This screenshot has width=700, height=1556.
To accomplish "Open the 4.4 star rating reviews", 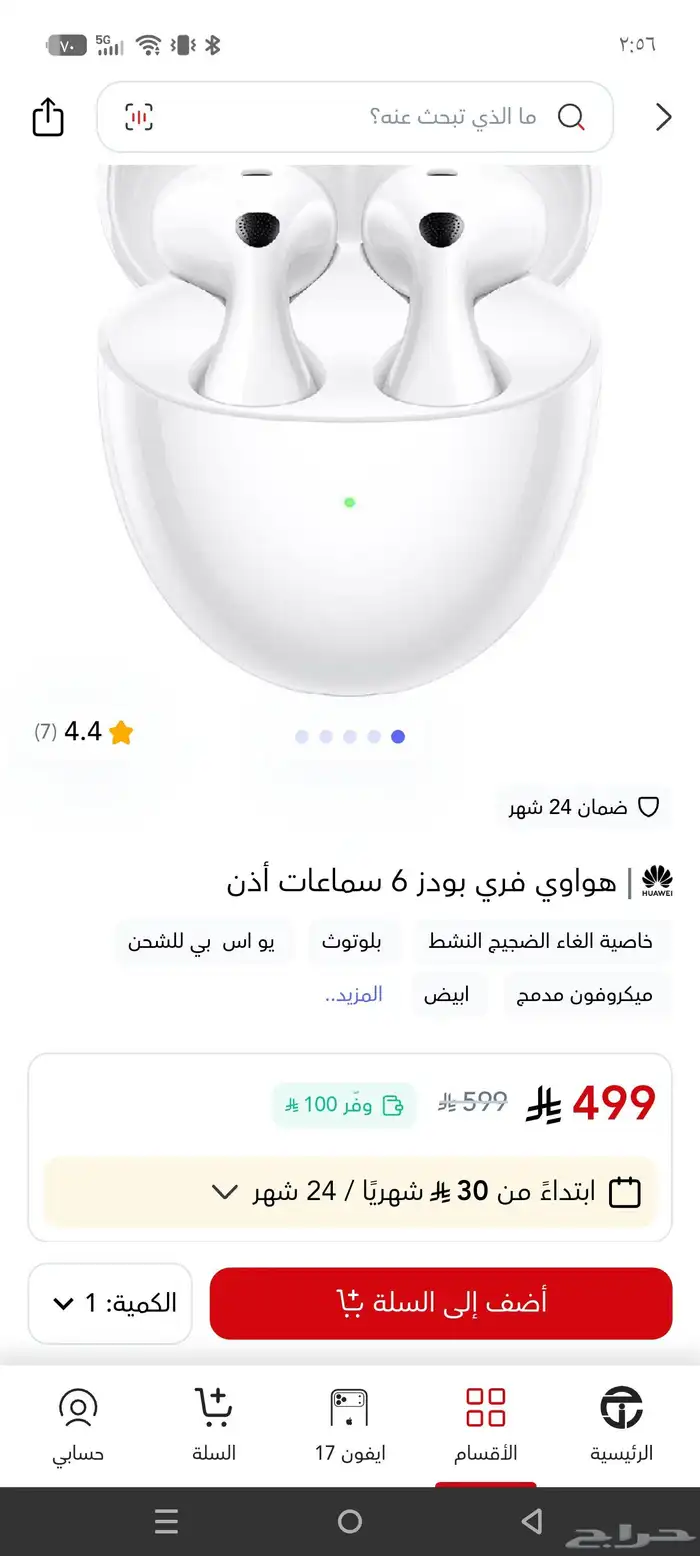I will coord(84,732).
